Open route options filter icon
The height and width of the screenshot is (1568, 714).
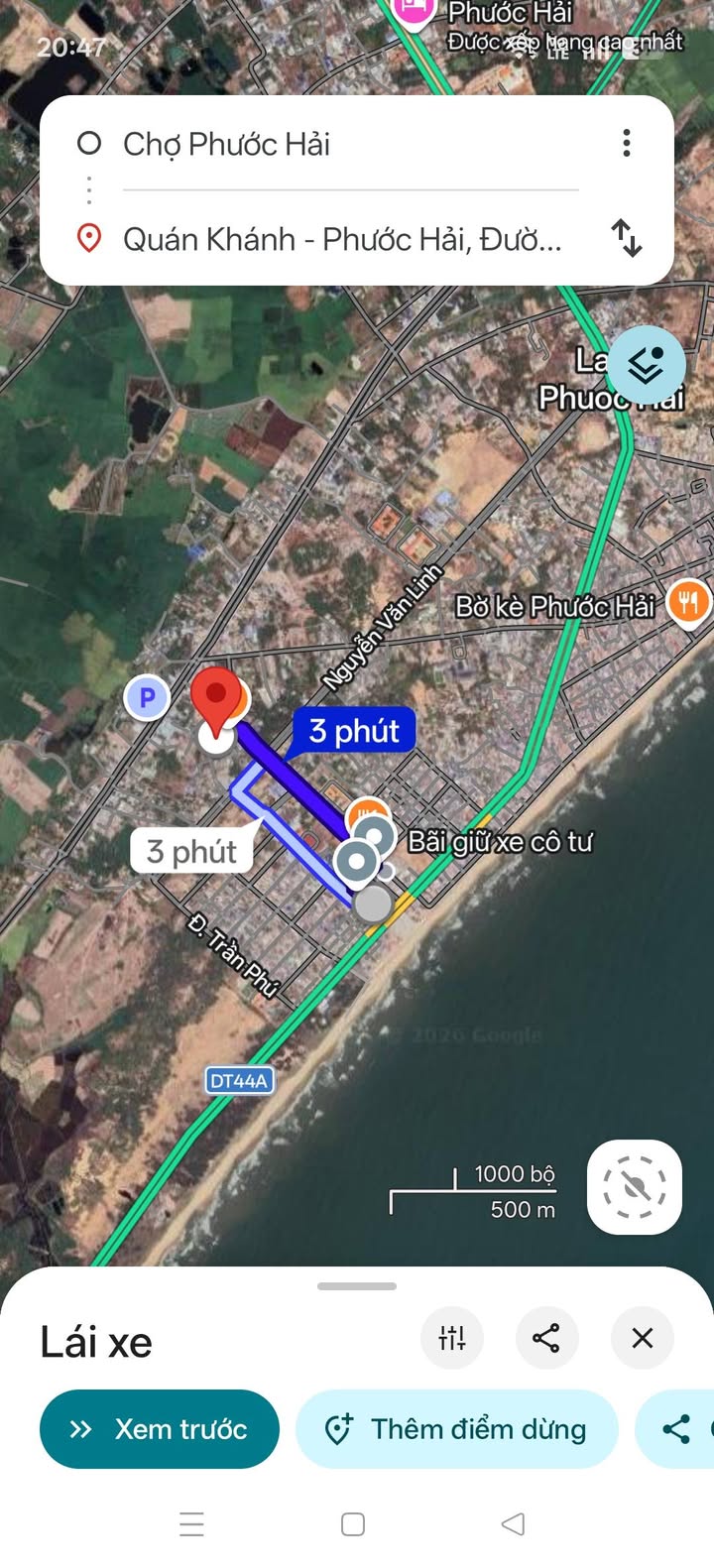452,1338
